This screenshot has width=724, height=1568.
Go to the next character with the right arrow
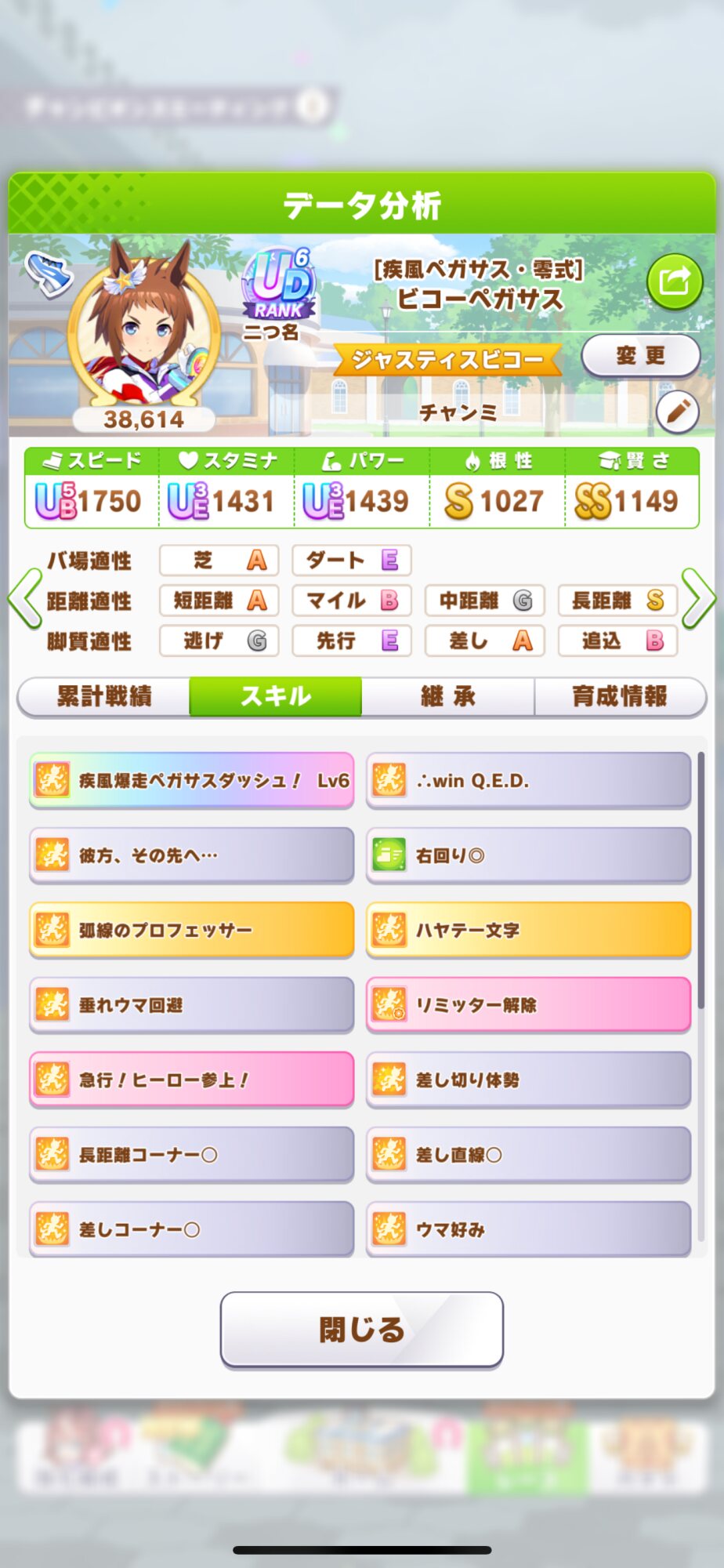[x=699, y=600]
